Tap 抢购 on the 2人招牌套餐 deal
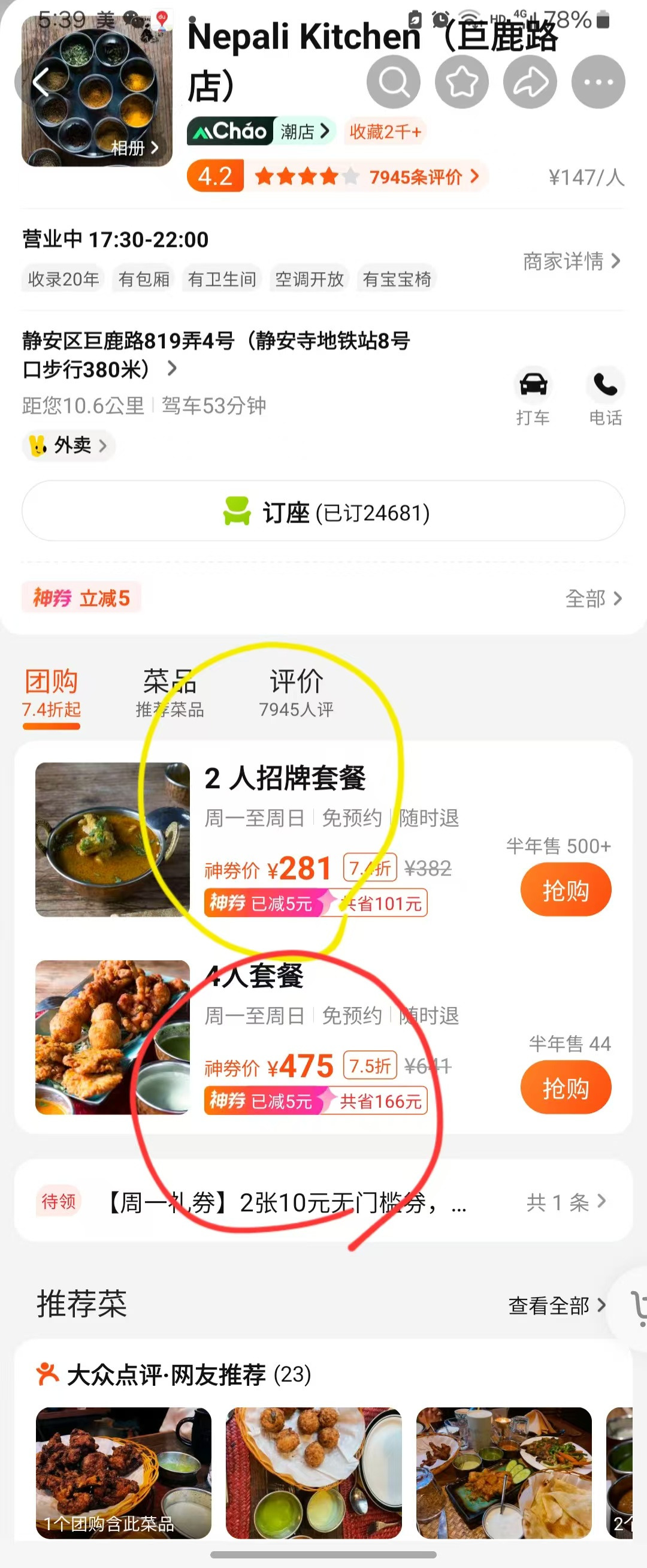This screenshot has width=647, height=1568. (x=565, y=889)
